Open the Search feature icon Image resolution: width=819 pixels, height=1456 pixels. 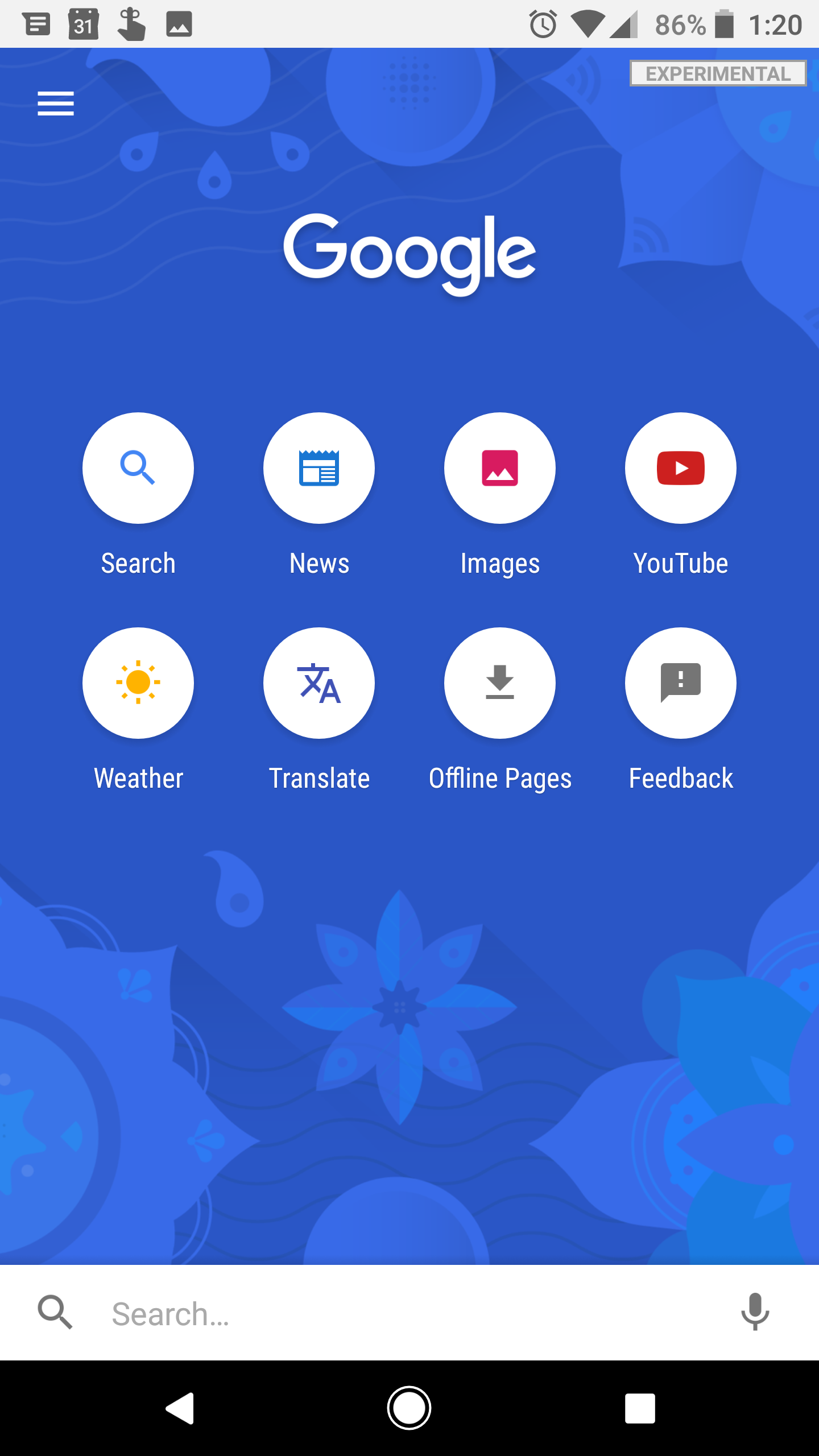[138, 468]
